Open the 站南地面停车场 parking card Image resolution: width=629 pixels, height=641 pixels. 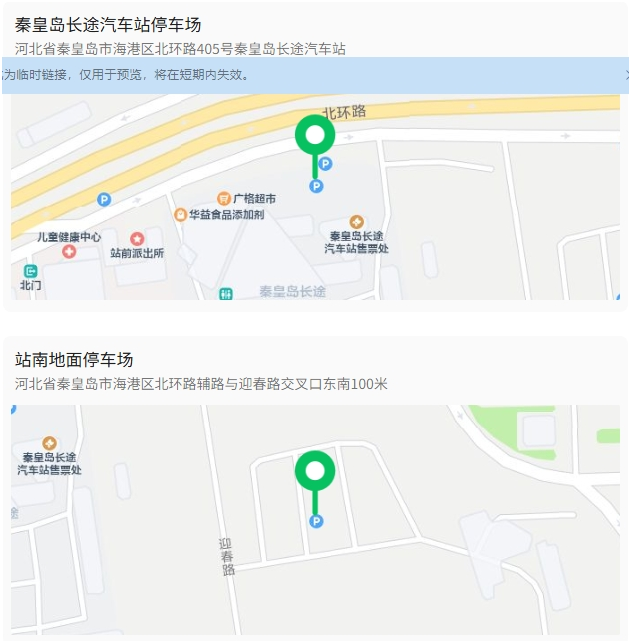pyautogui.click(x=74, y=360)
